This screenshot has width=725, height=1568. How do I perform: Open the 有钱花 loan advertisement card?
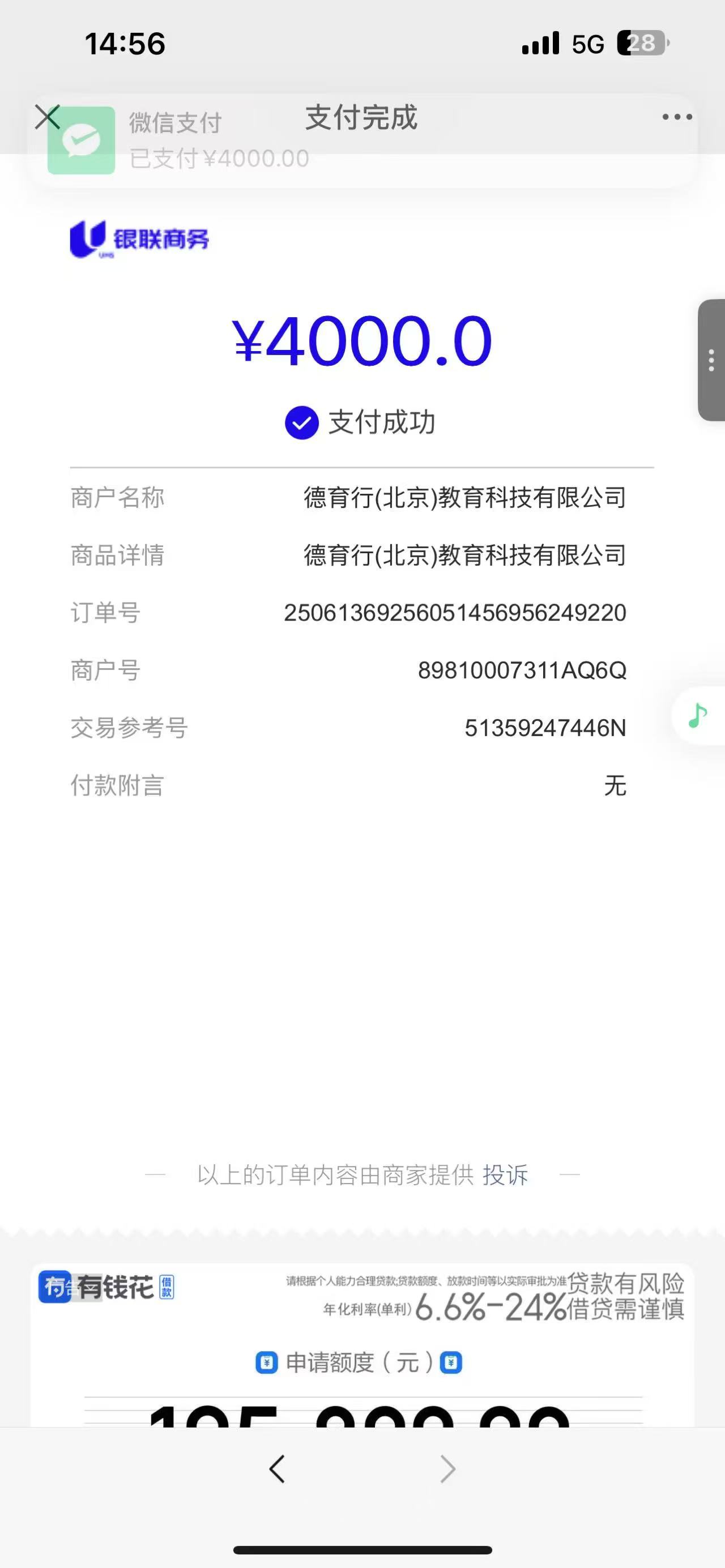pyautogui.click(x=362, y=1345)
